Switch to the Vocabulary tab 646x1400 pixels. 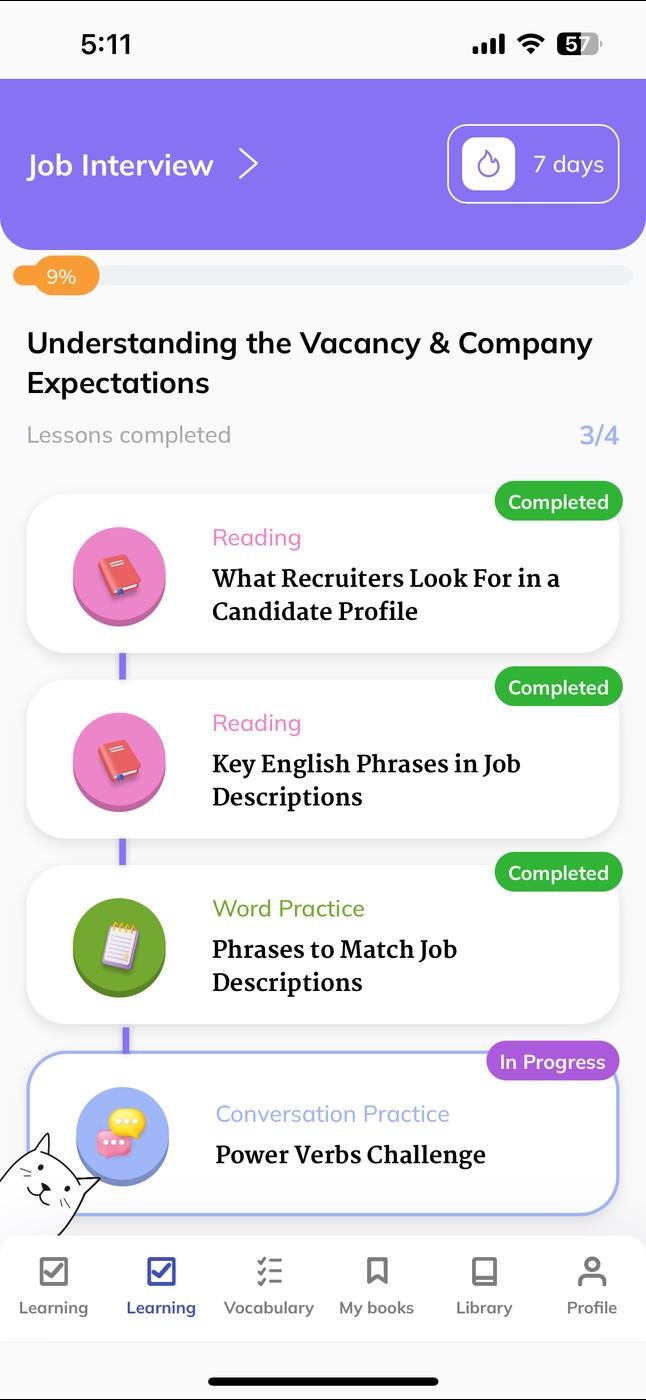click(x=268, y=1285)
